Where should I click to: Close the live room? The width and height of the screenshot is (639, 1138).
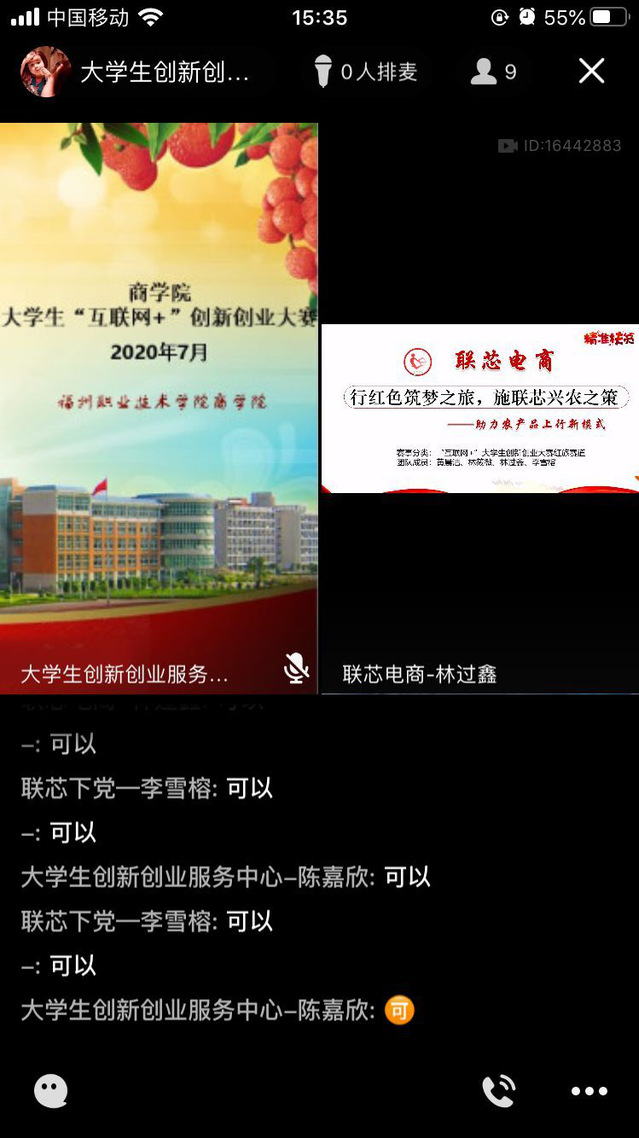pyautogui.click(x=591, y=71)
